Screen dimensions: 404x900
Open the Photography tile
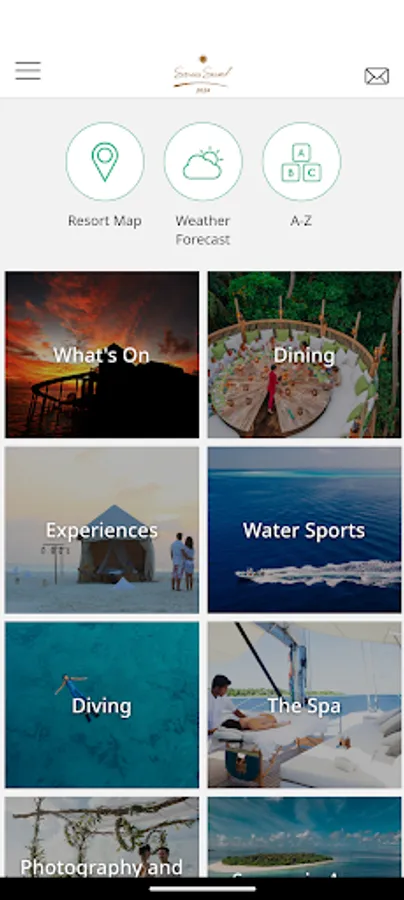click(102, 837)
